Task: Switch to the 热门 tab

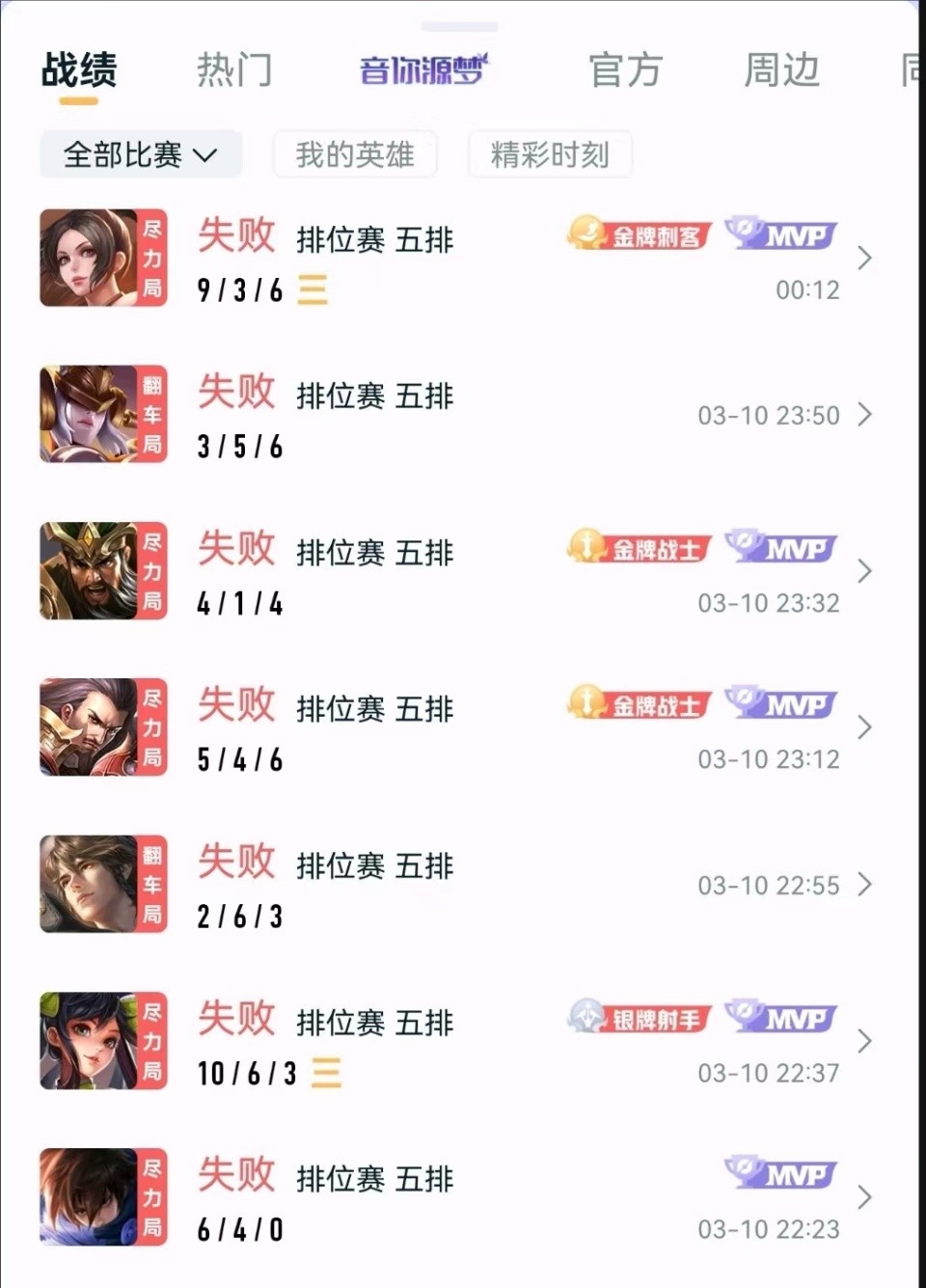Action: pos(234,70)
